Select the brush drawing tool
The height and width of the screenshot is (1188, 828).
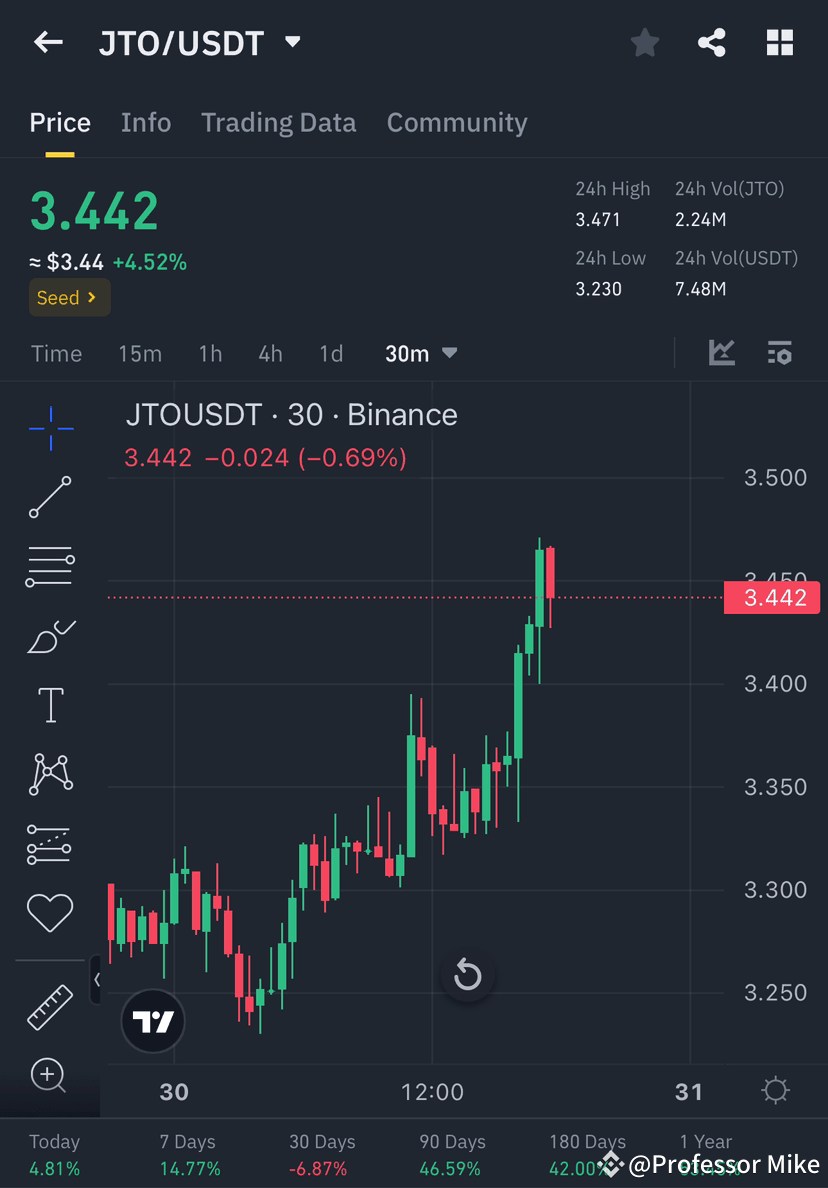point(50,636)
